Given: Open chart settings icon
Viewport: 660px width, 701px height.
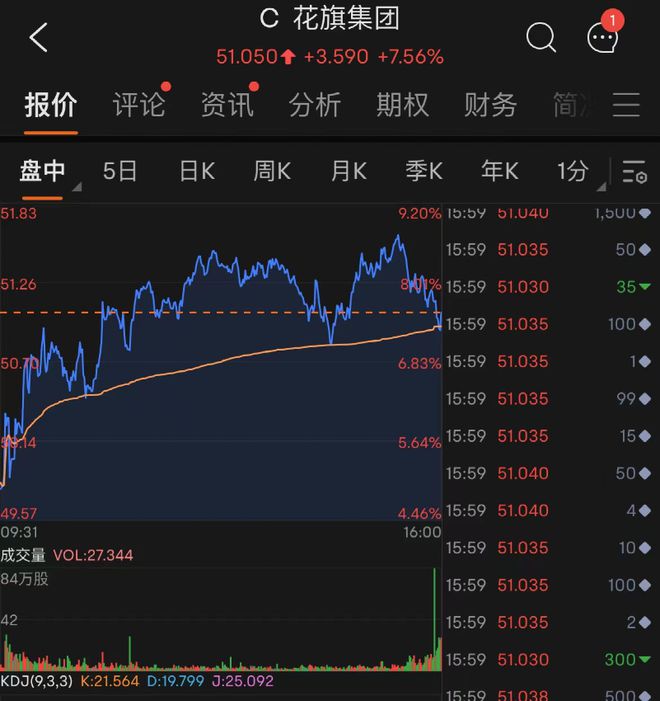Looking at the screenshot, I should 634,172.
